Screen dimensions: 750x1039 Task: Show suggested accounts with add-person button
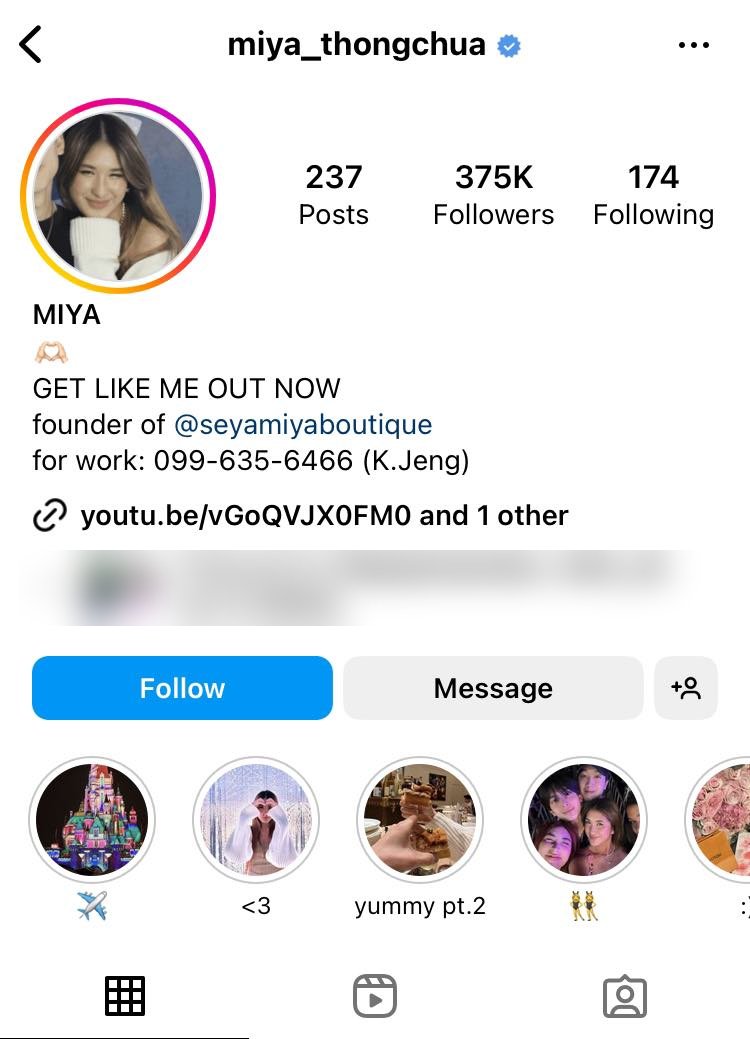click(x=686, y=688)
